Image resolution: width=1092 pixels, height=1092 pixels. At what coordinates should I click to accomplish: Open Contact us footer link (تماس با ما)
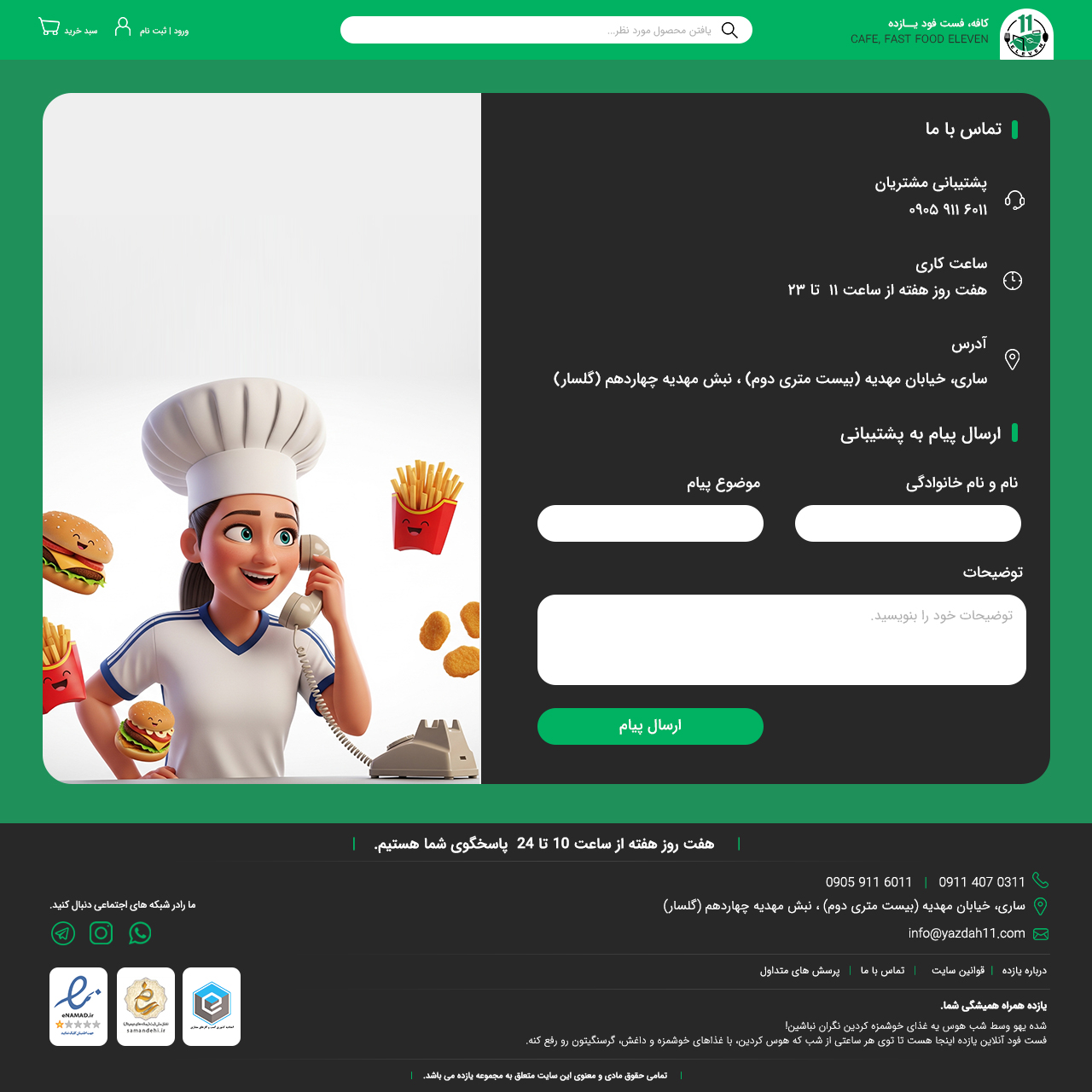point(882,971)
